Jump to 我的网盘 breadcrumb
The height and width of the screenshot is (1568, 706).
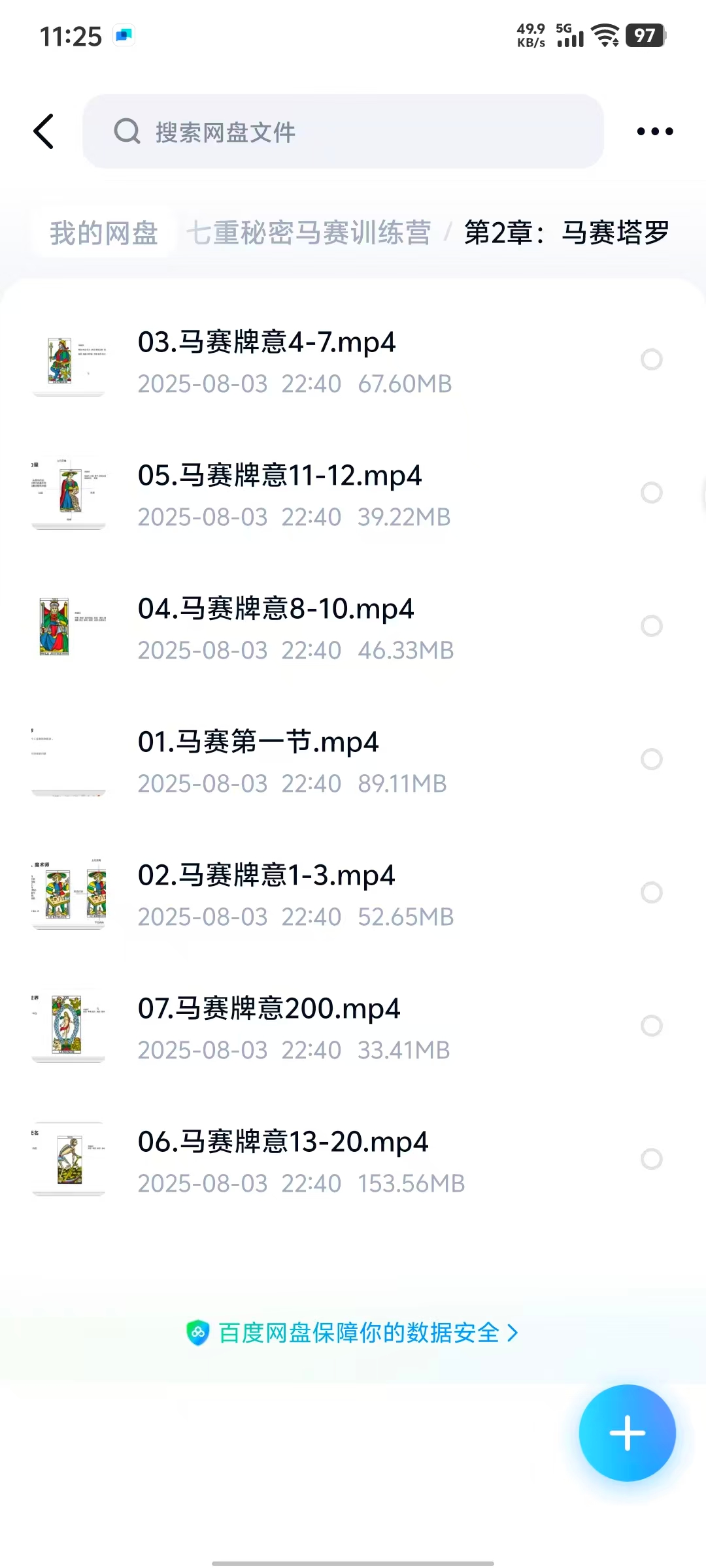point(104,233)
